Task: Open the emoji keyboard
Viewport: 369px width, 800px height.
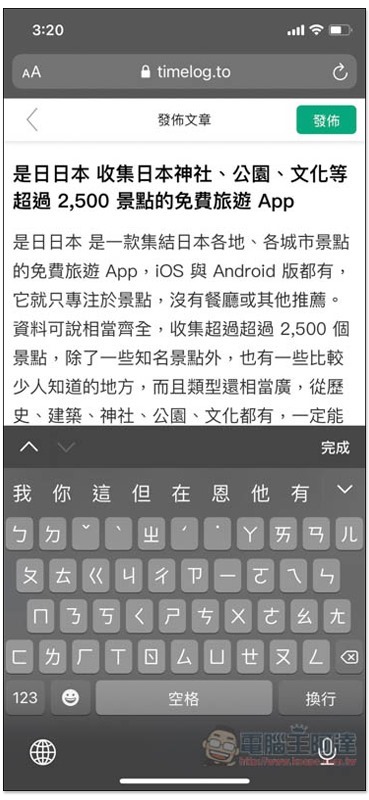Action: point(70,697)
